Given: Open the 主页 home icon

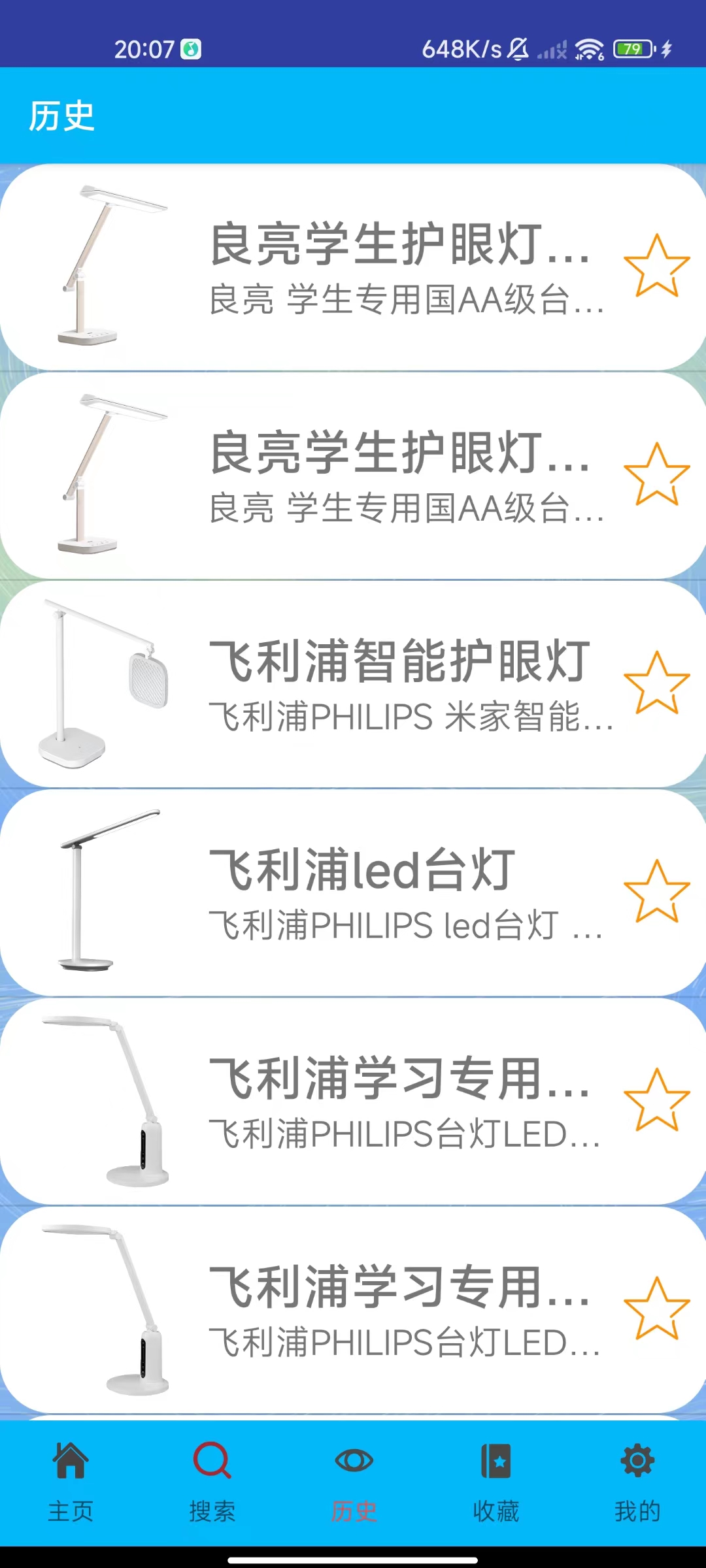Looking at the screenshot, I should click(x=70, y=1462).
